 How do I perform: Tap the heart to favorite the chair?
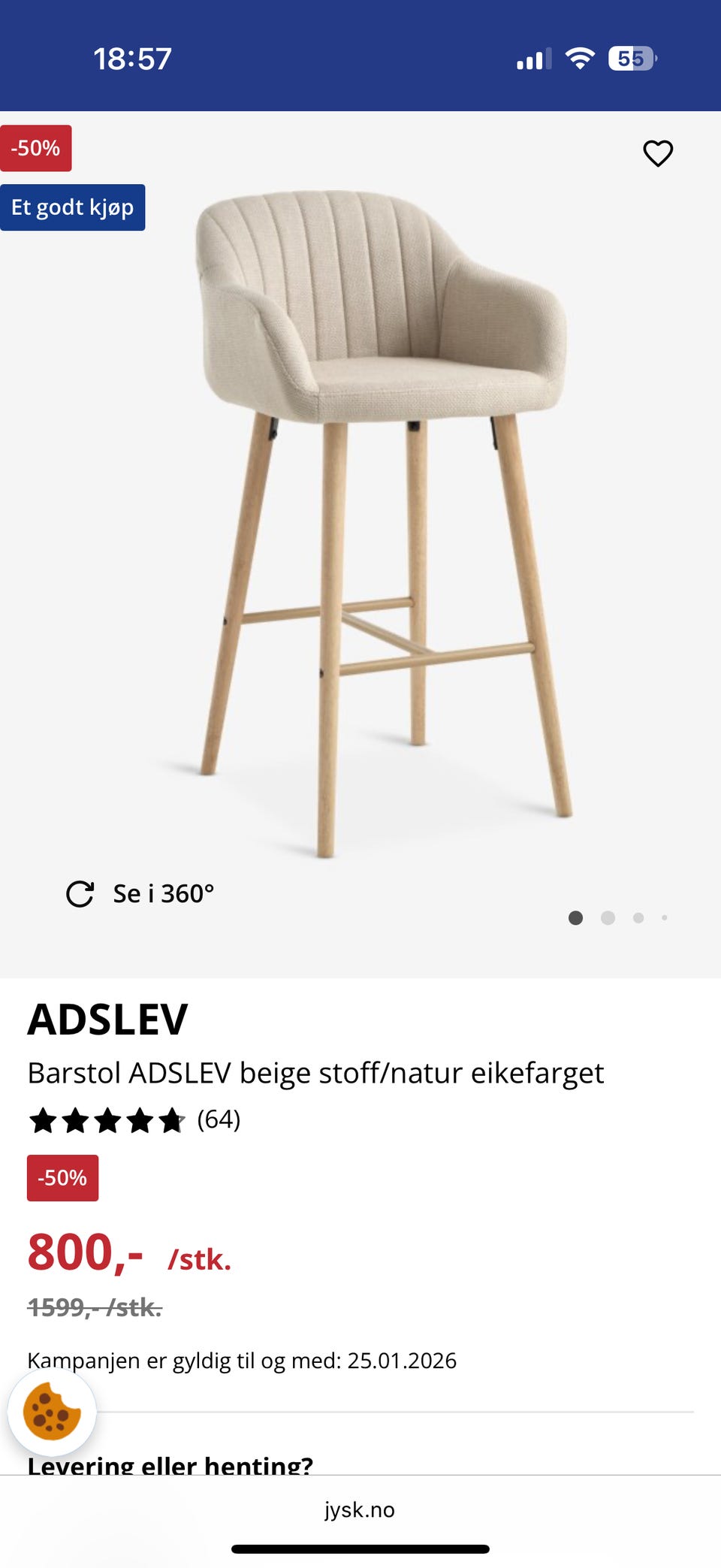click(656, 153)
